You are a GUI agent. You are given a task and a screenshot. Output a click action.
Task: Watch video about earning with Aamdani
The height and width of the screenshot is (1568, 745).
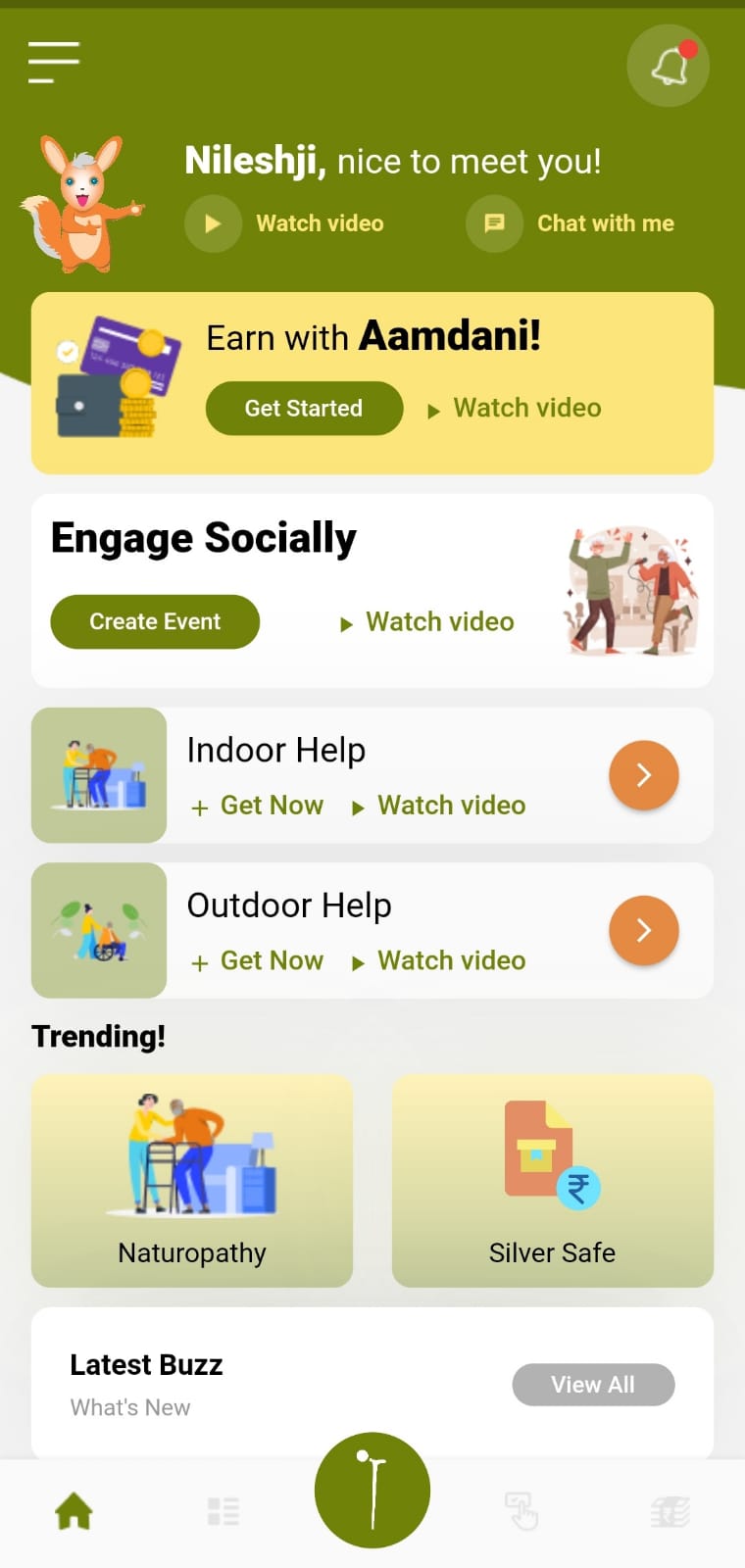point(516,409)
